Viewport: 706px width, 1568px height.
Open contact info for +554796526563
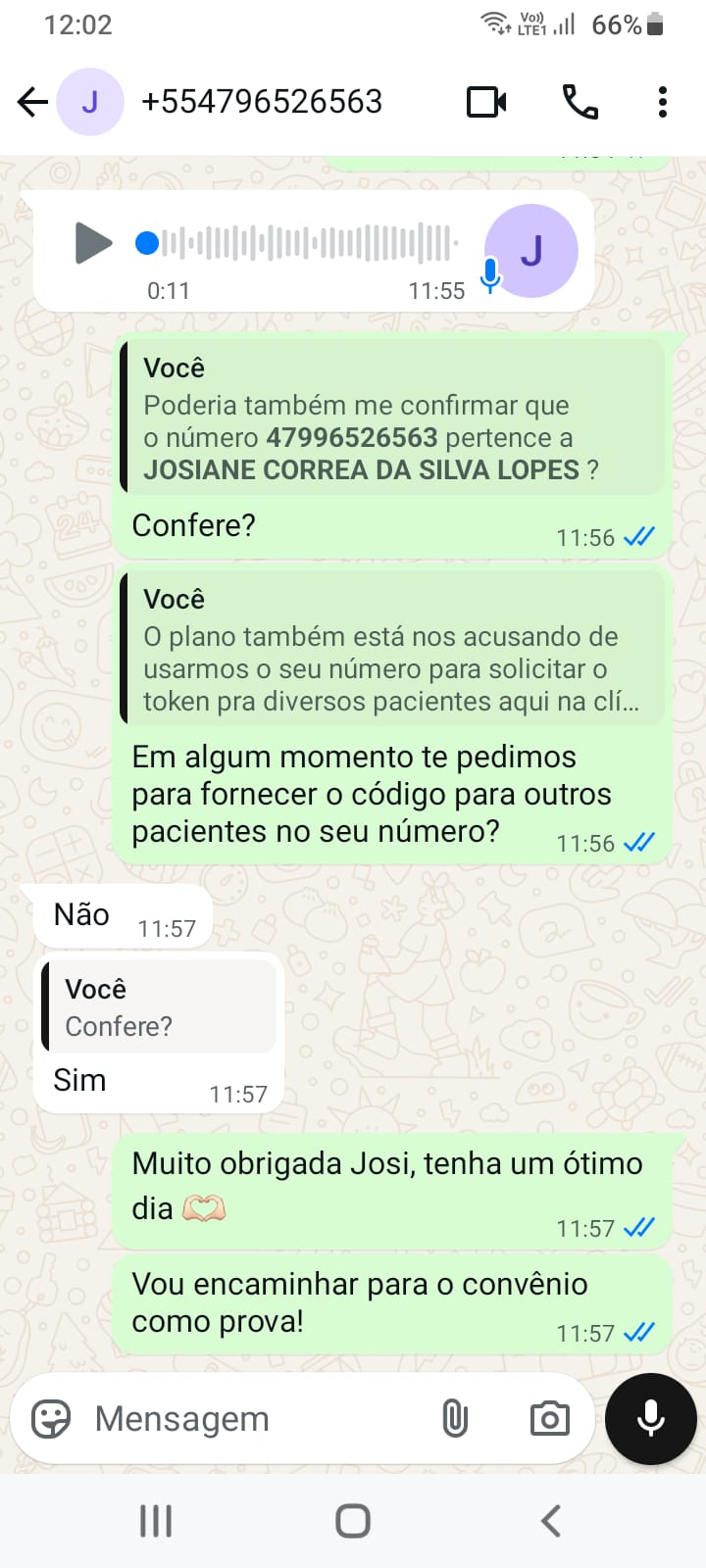tap(261, 102)
